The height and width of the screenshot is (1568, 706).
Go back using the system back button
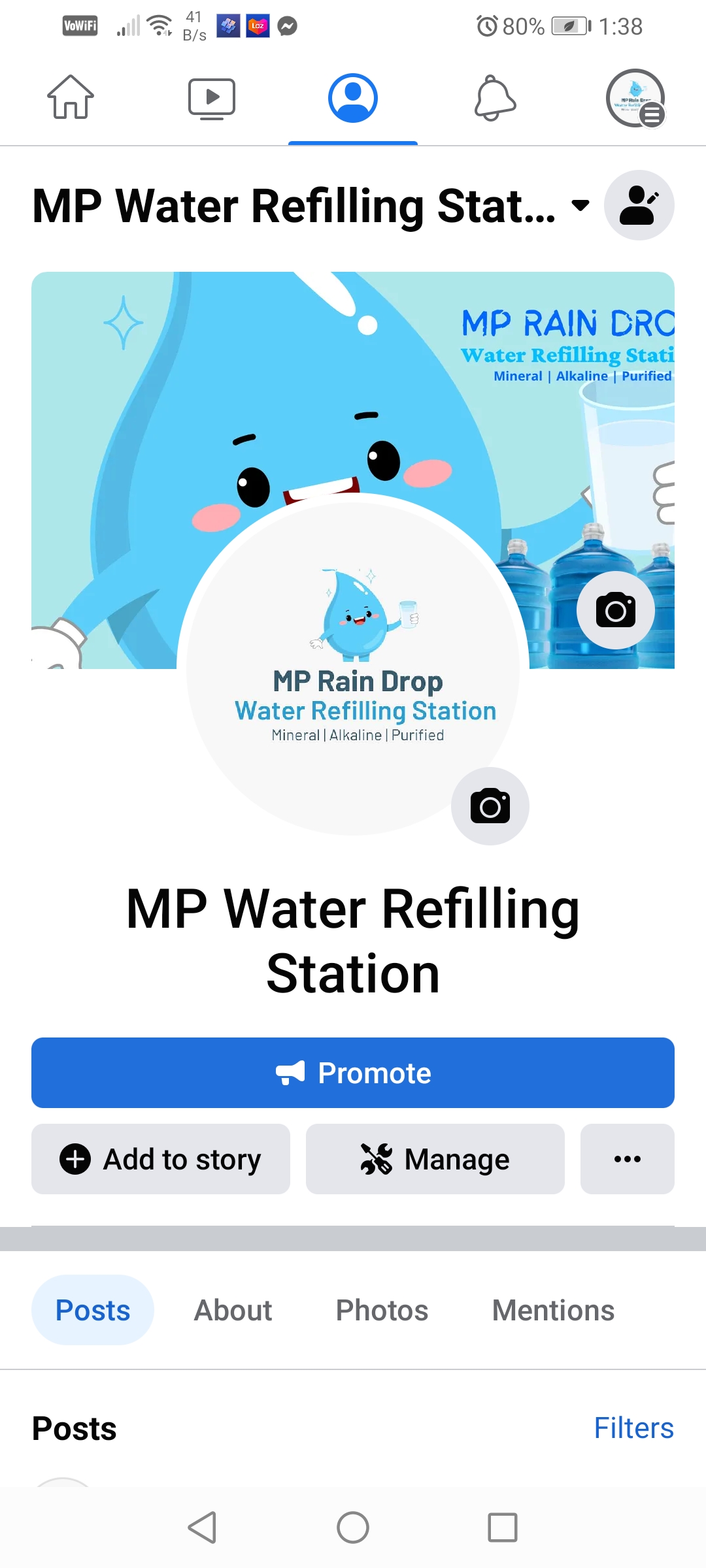point(203,1527)
